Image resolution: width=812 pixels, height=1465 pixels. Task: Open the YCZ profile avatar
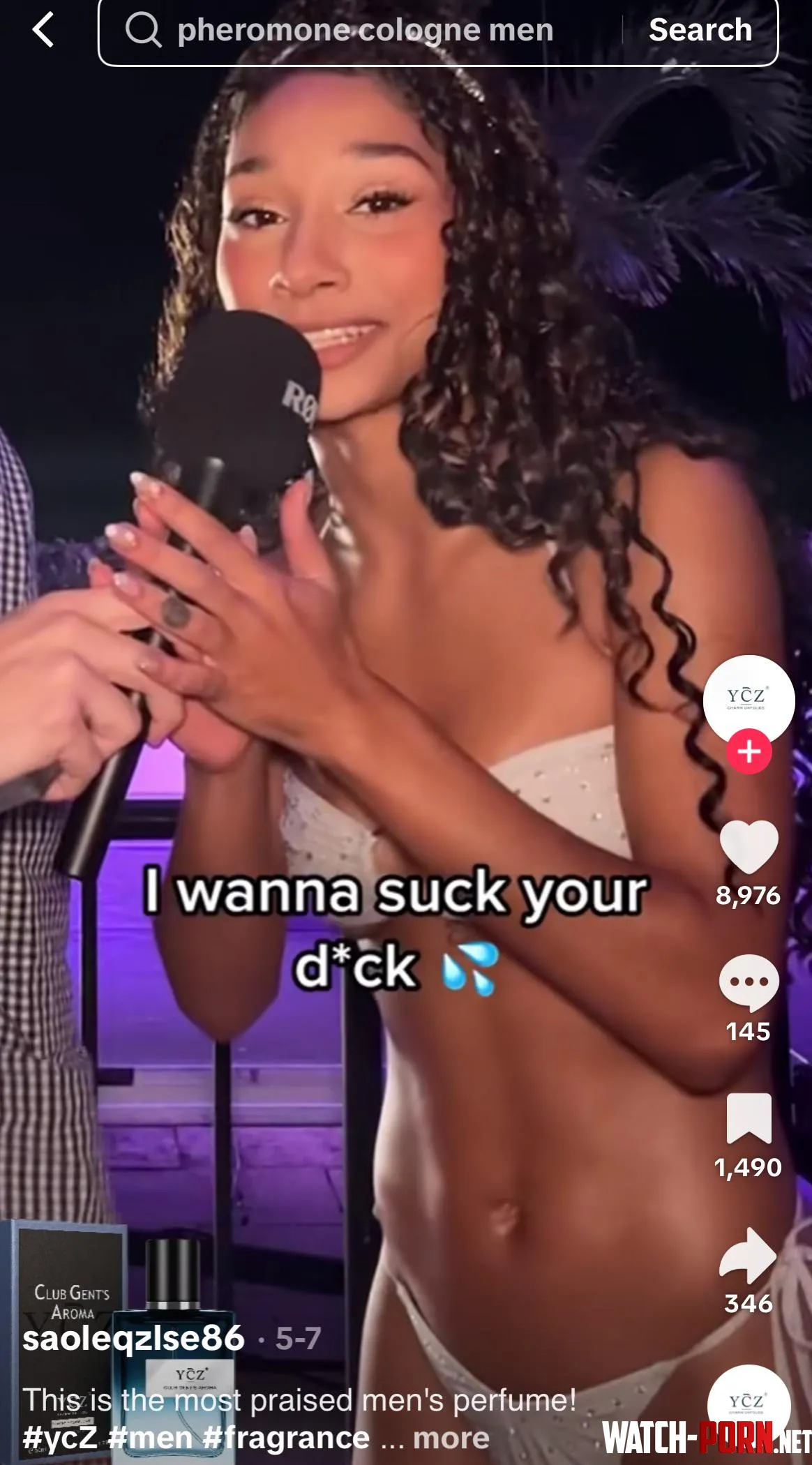[749, 698]
